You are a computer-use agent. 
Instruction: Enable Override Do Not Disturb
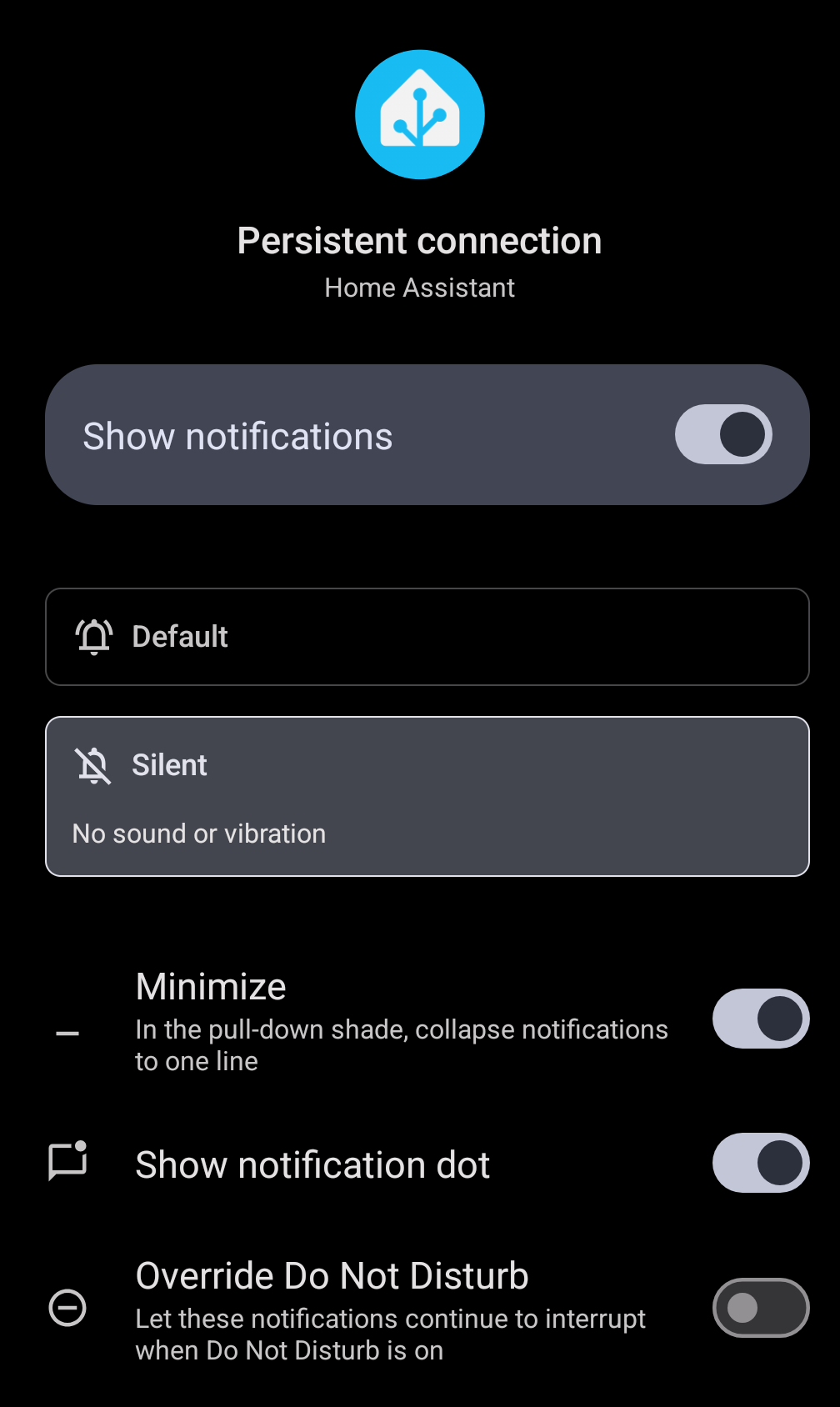click(760, 1308)
